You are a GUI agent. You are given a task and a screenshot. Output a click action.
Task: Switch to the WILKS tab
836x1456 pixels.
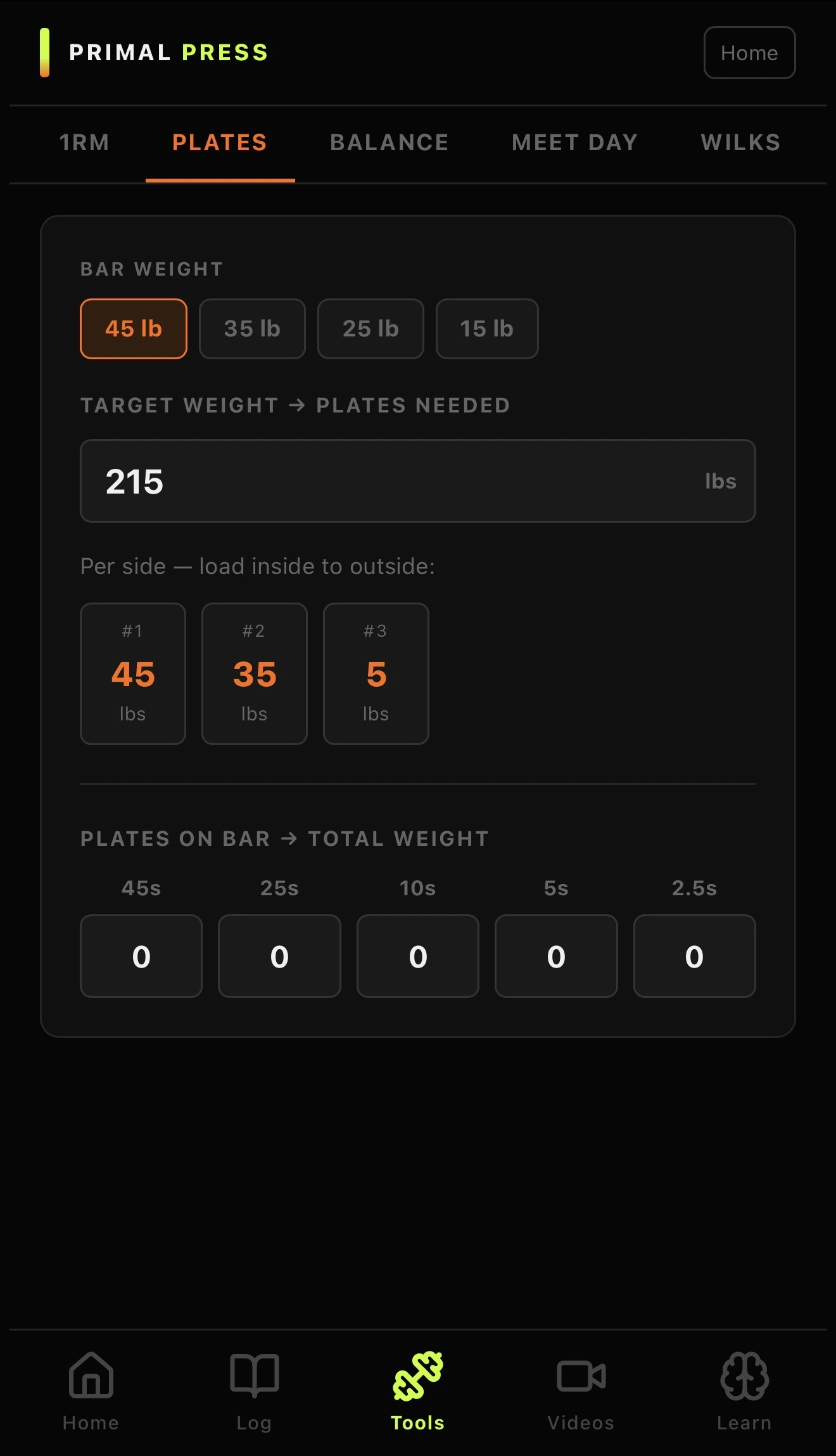coord(739,143)
